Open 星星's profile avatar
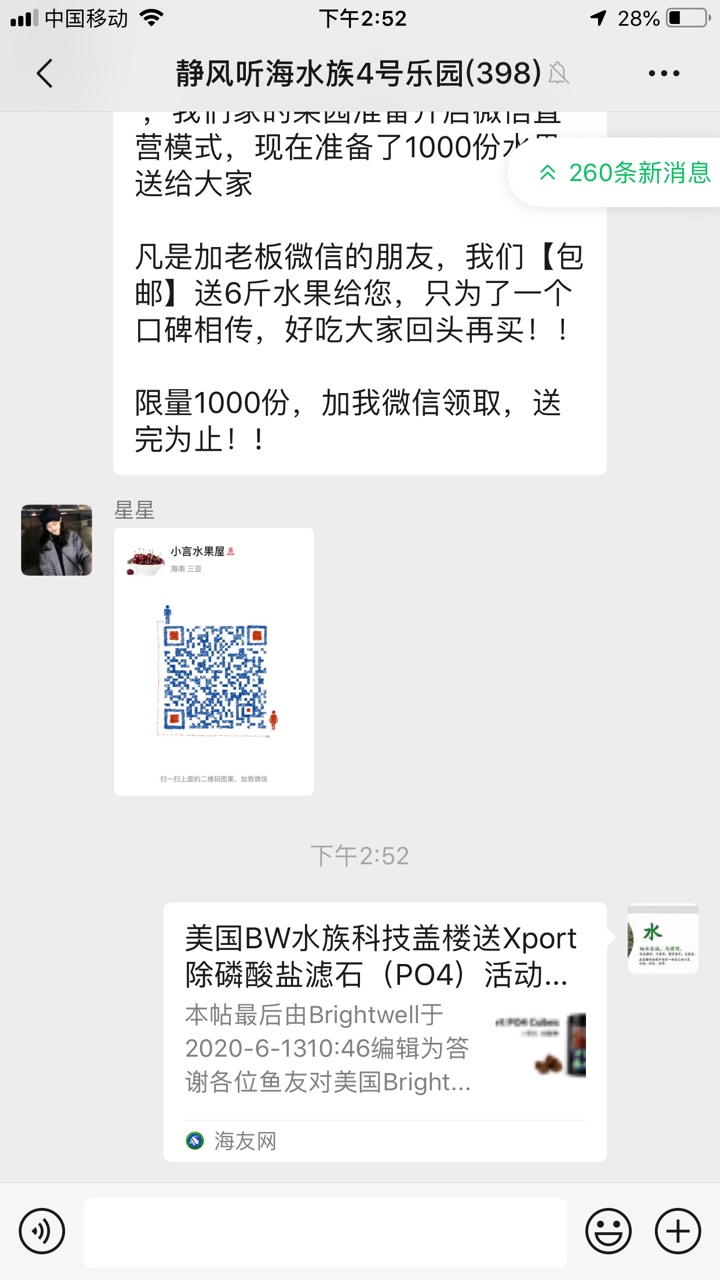Image resolution: width=720 pixels, height=1280 pixels. [56, 540]
